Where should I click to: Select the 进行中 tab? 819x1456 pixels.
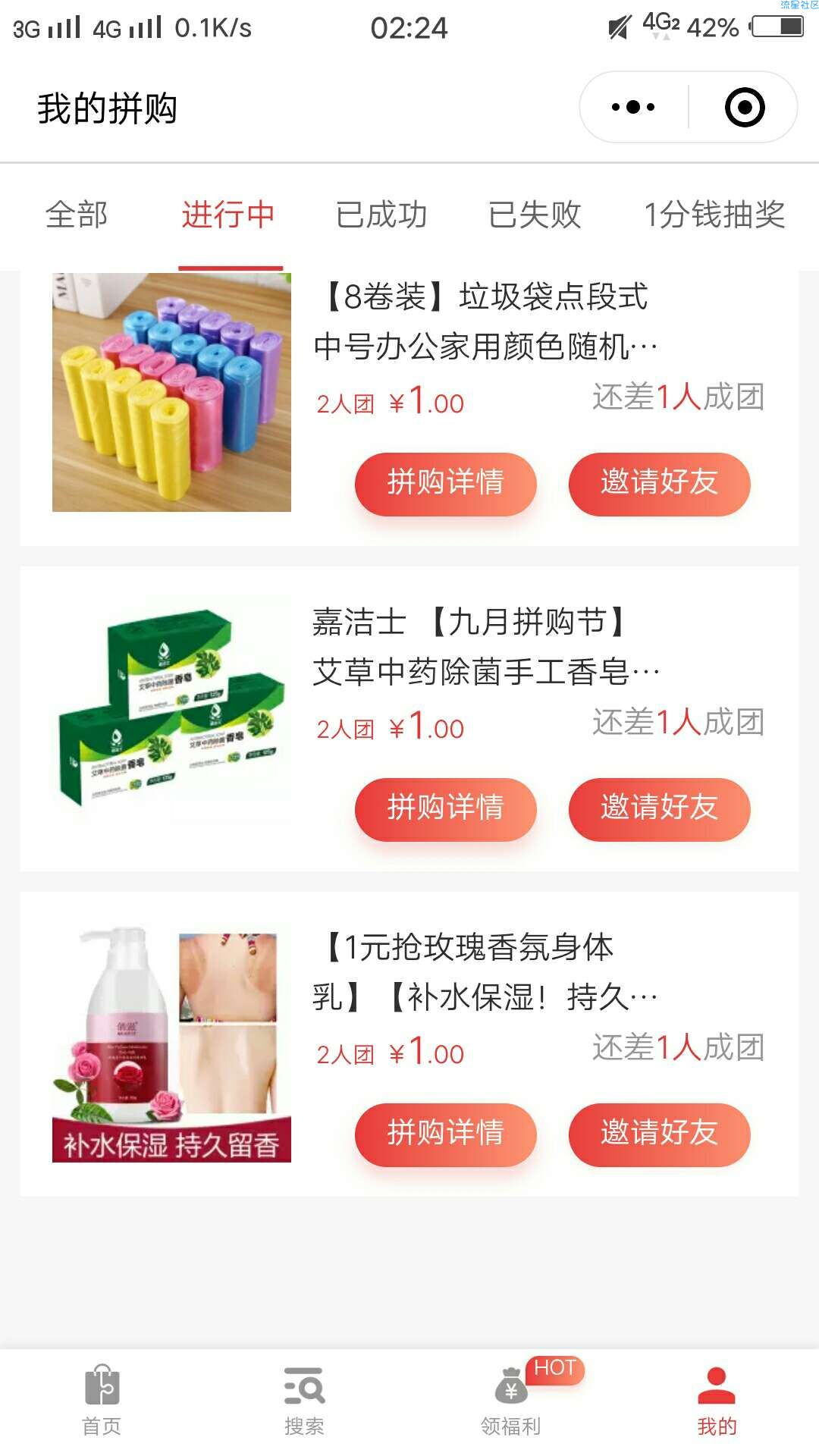point(228,215)
